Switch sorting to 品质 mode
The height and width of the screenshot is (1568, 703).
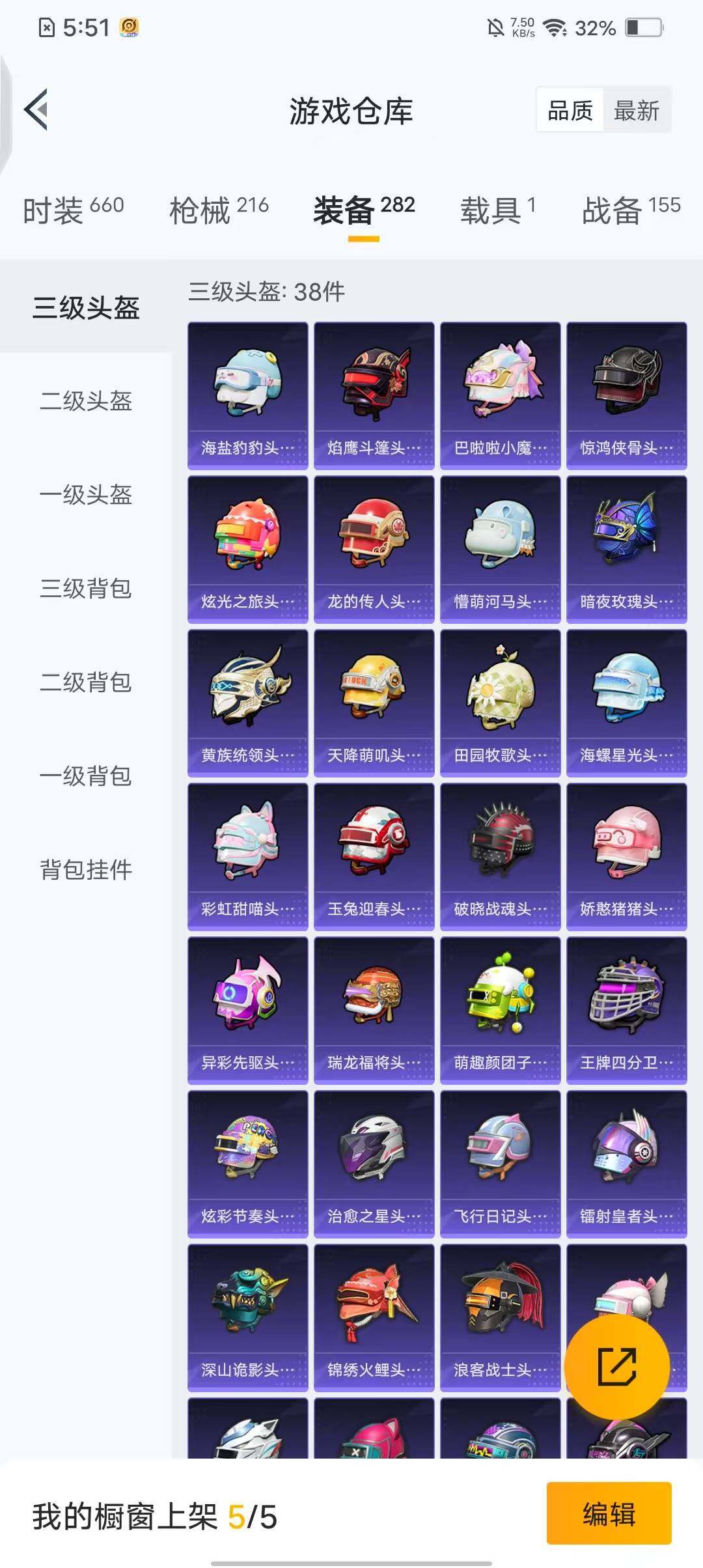tap(570, 111)
